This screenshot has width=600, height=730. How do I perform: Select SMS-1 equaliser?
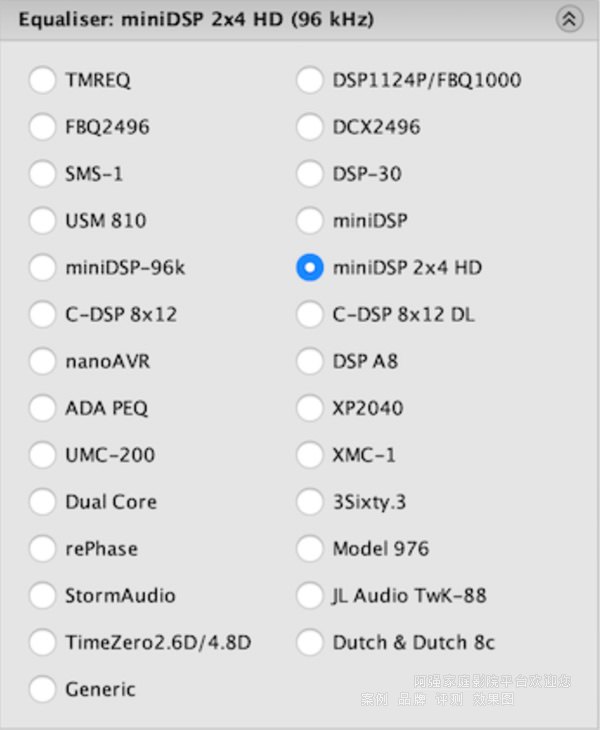click(43, 174)
